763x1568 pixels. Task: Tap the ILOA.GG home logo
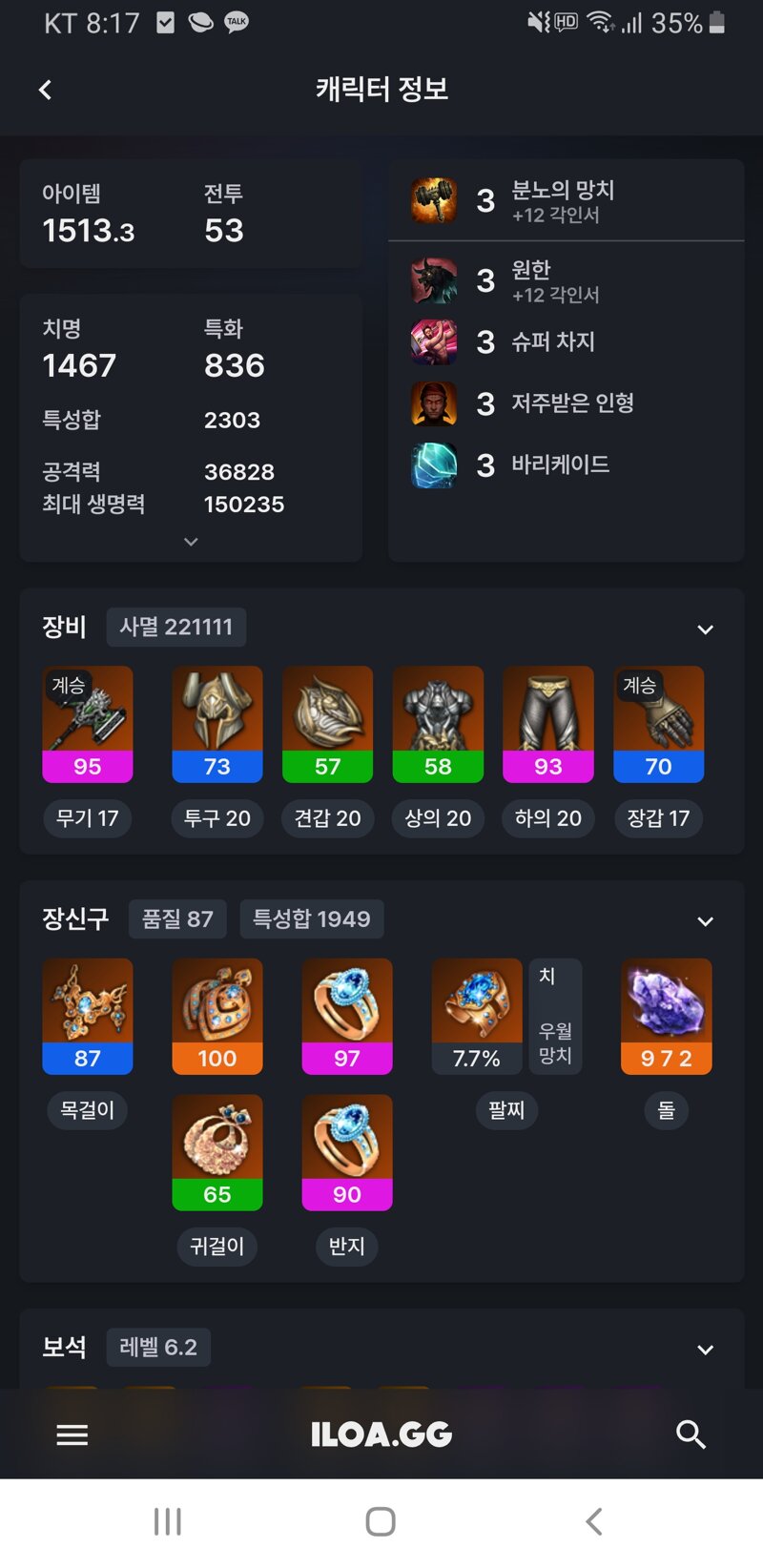coord(381,1434)
